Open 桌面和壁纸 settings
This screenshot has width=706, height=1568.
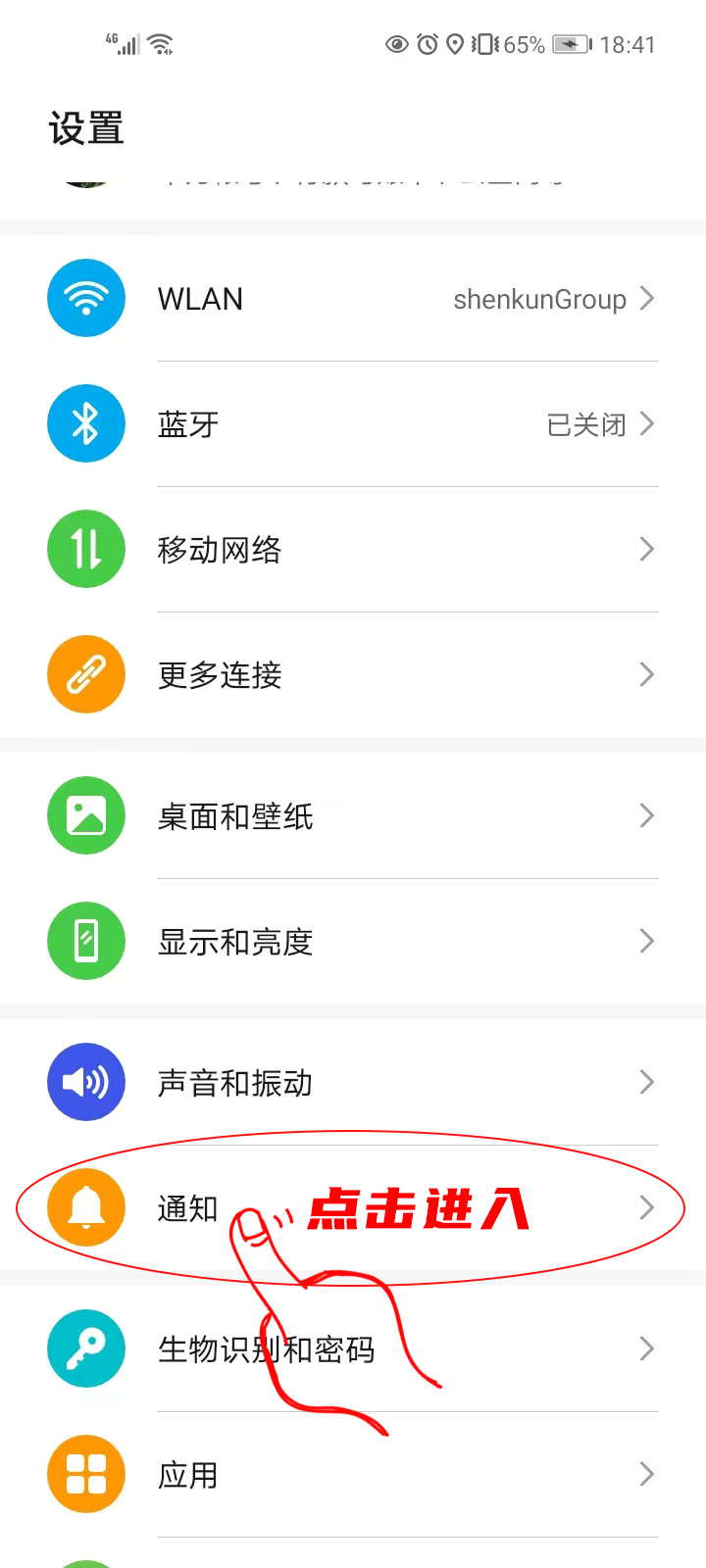coord(353,816)
